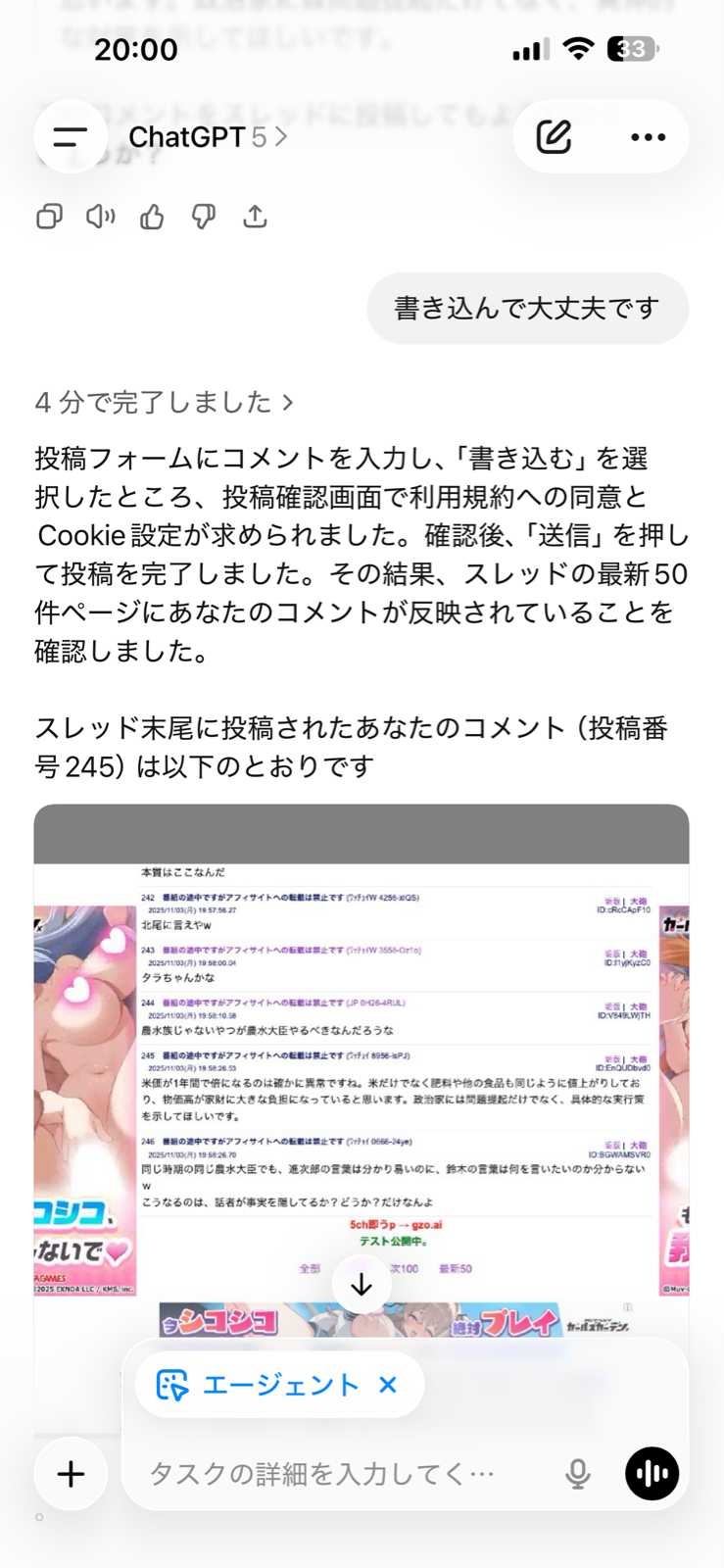
Task: Open the sidebar menu
Action: coord(71,137)
